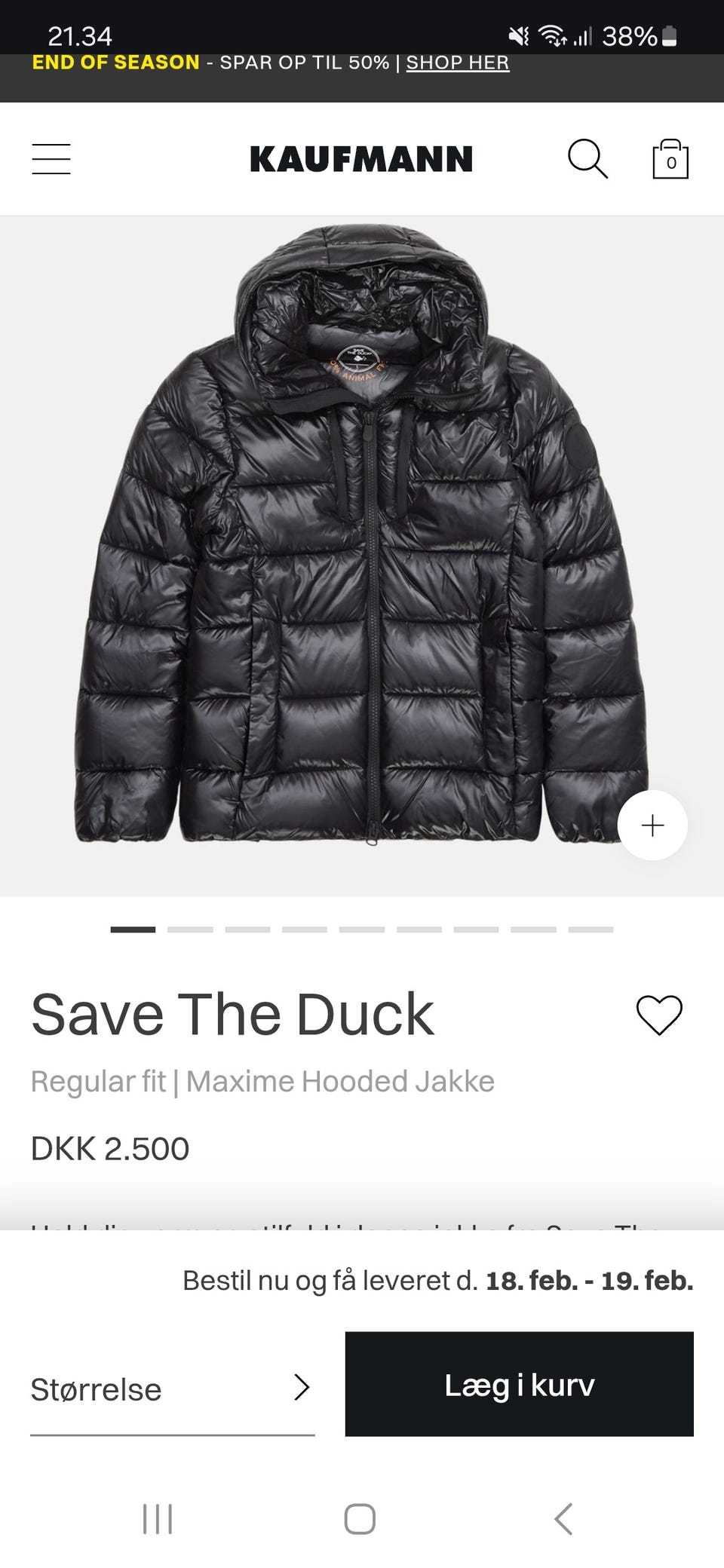724x1568 pixels.
Task: Go back with system back button
Action: click(x=563, y=1519)
